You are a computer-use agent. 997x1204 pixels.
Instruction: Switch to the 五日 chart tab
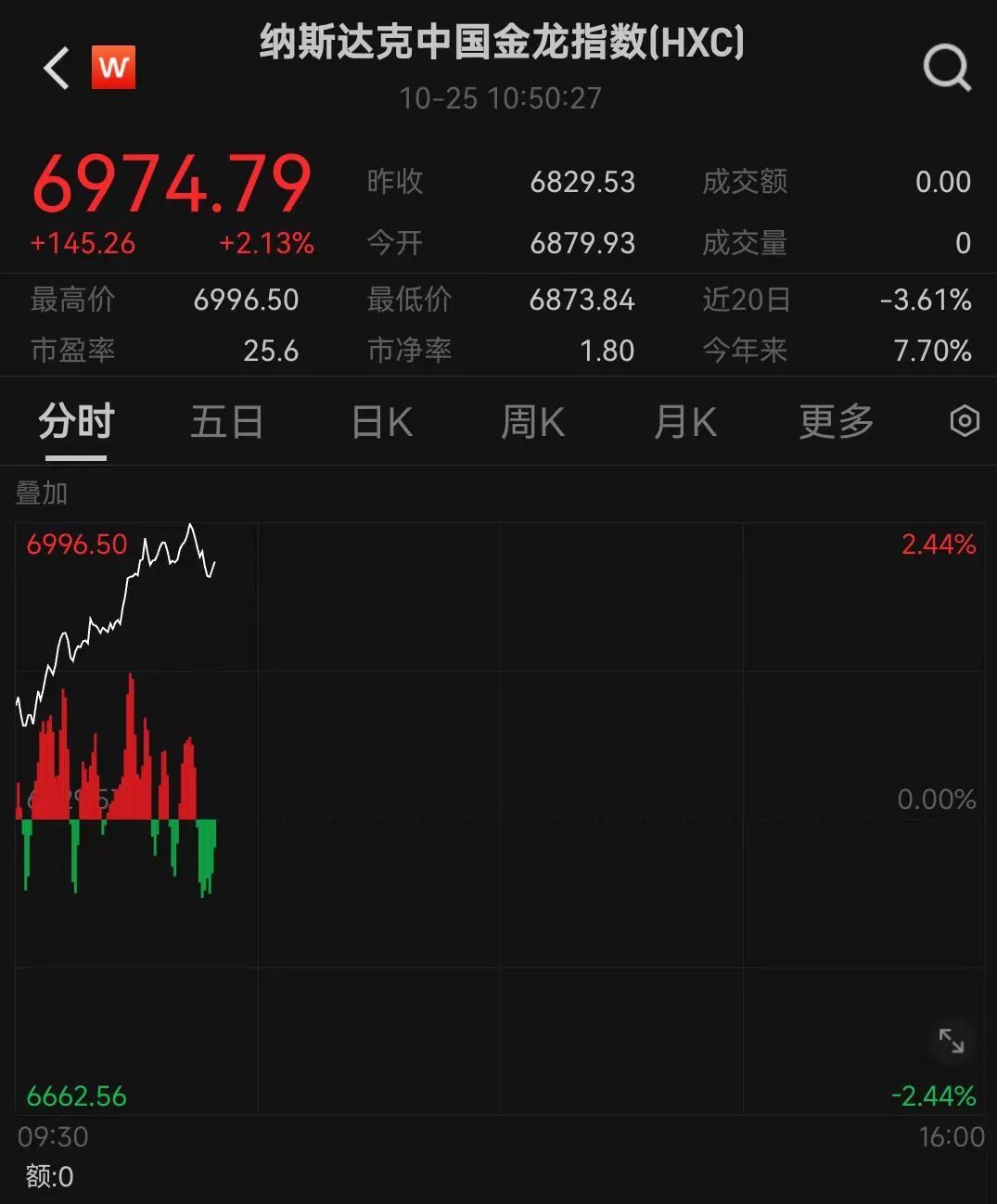pyautogui.click(x=227, y=422)
